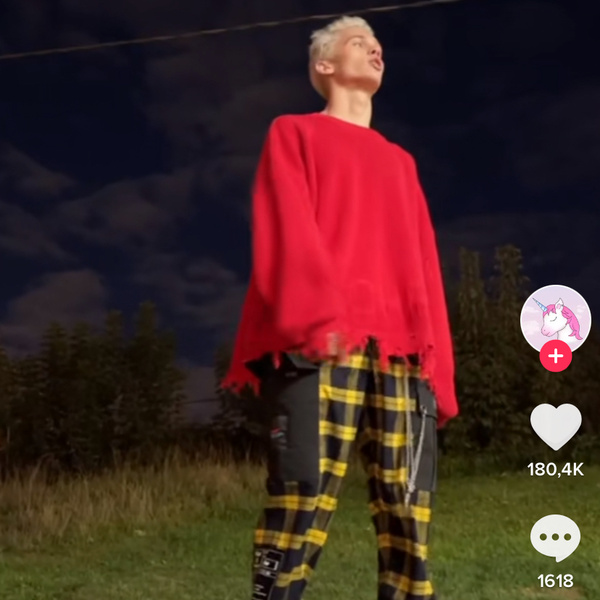The height and width of the screenshot is (600, 600).
Task: Follow the creator with the red plus button
Action: [x=555, y=356]
